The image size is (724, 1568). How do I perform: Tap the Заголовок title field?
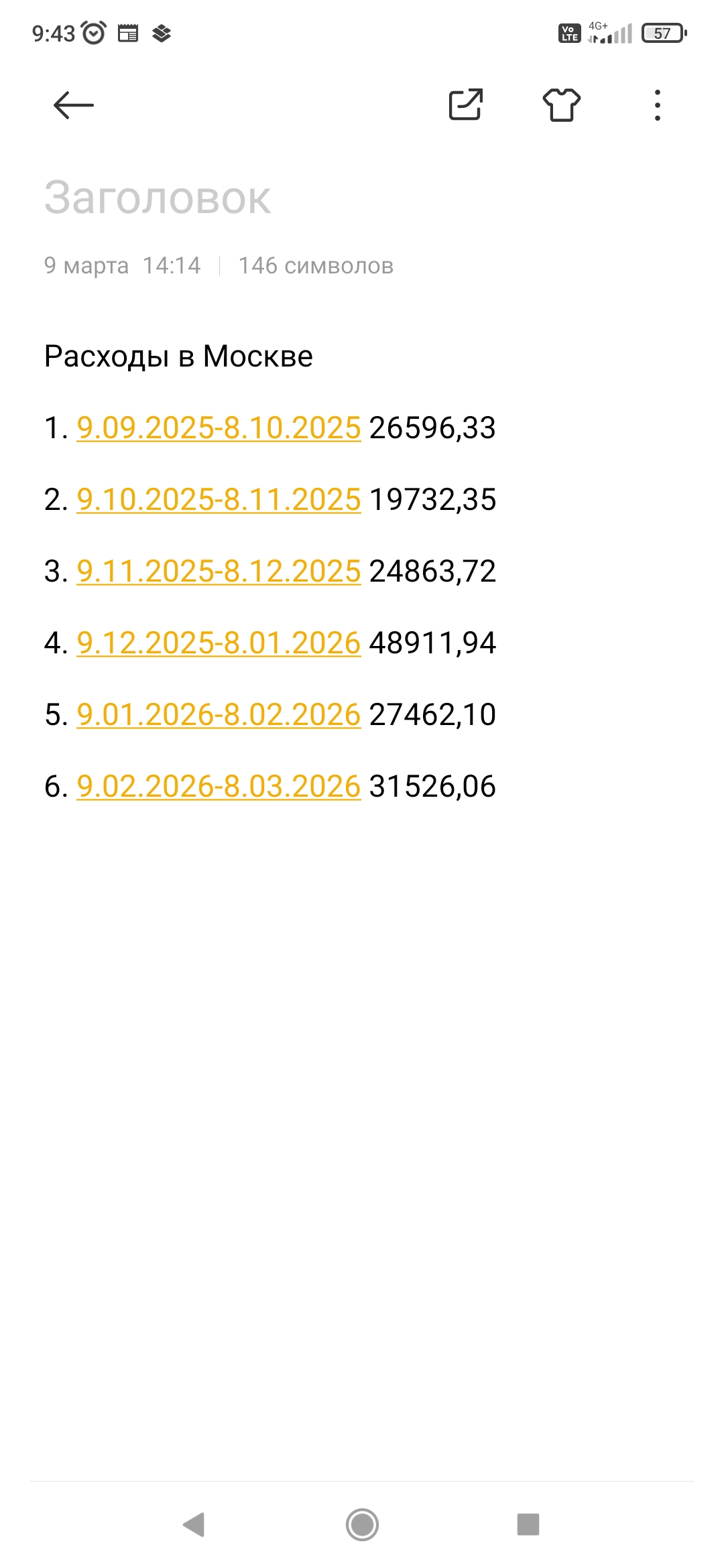[x=158, y=198]
